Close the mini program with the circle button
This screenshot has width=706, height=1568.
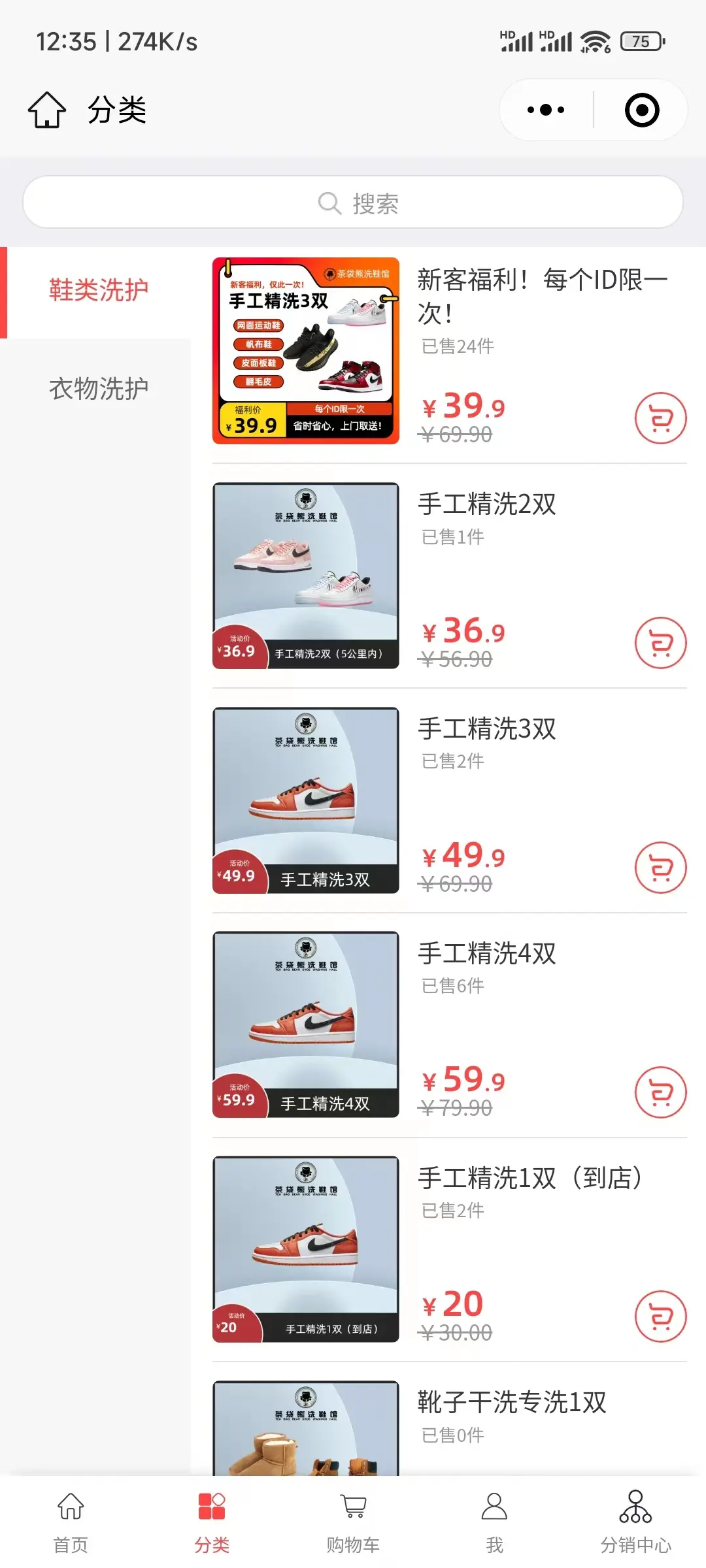tap(641, 110)
